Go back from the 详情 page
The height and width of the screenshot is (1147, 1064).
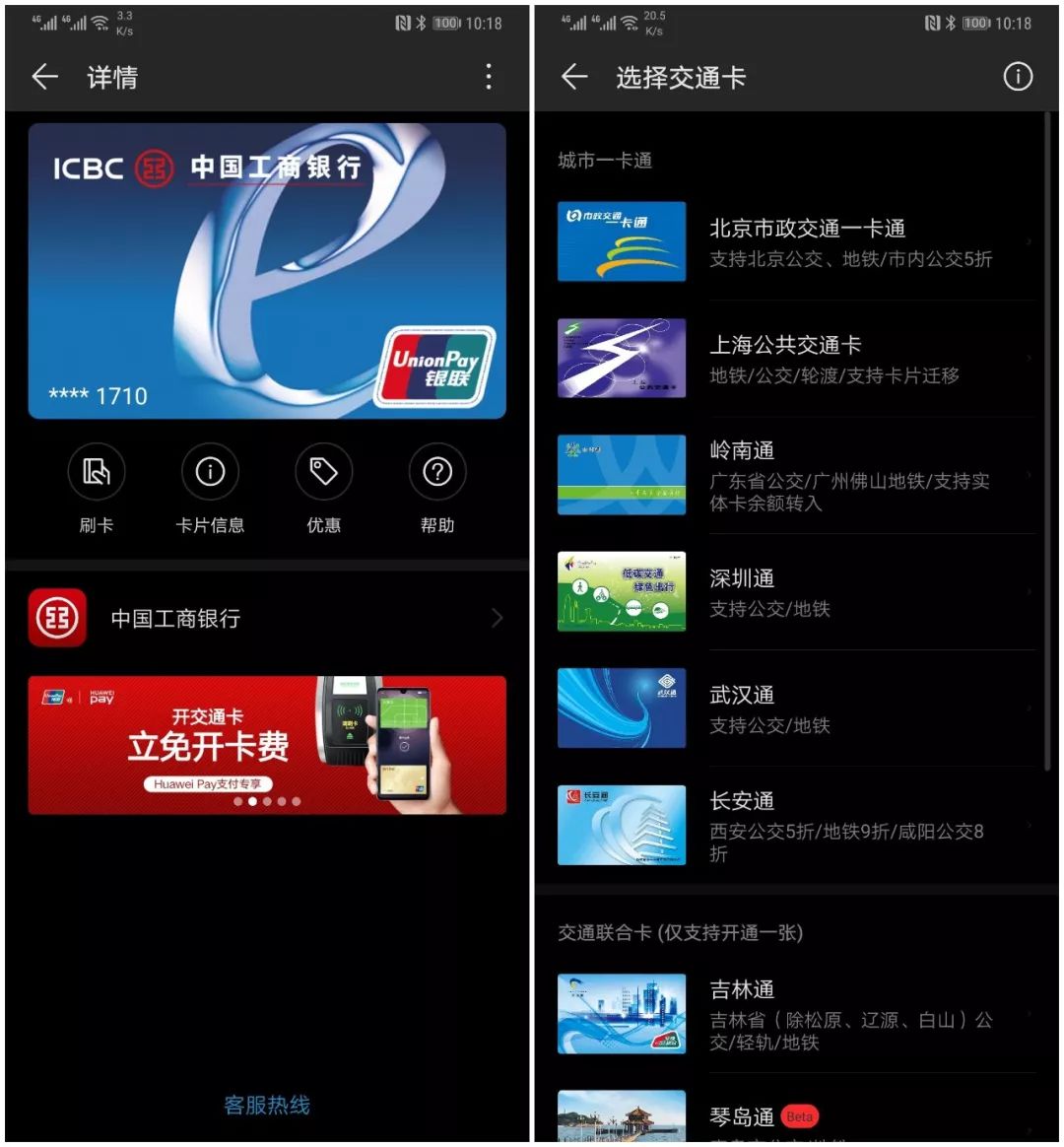coord(45,77)
